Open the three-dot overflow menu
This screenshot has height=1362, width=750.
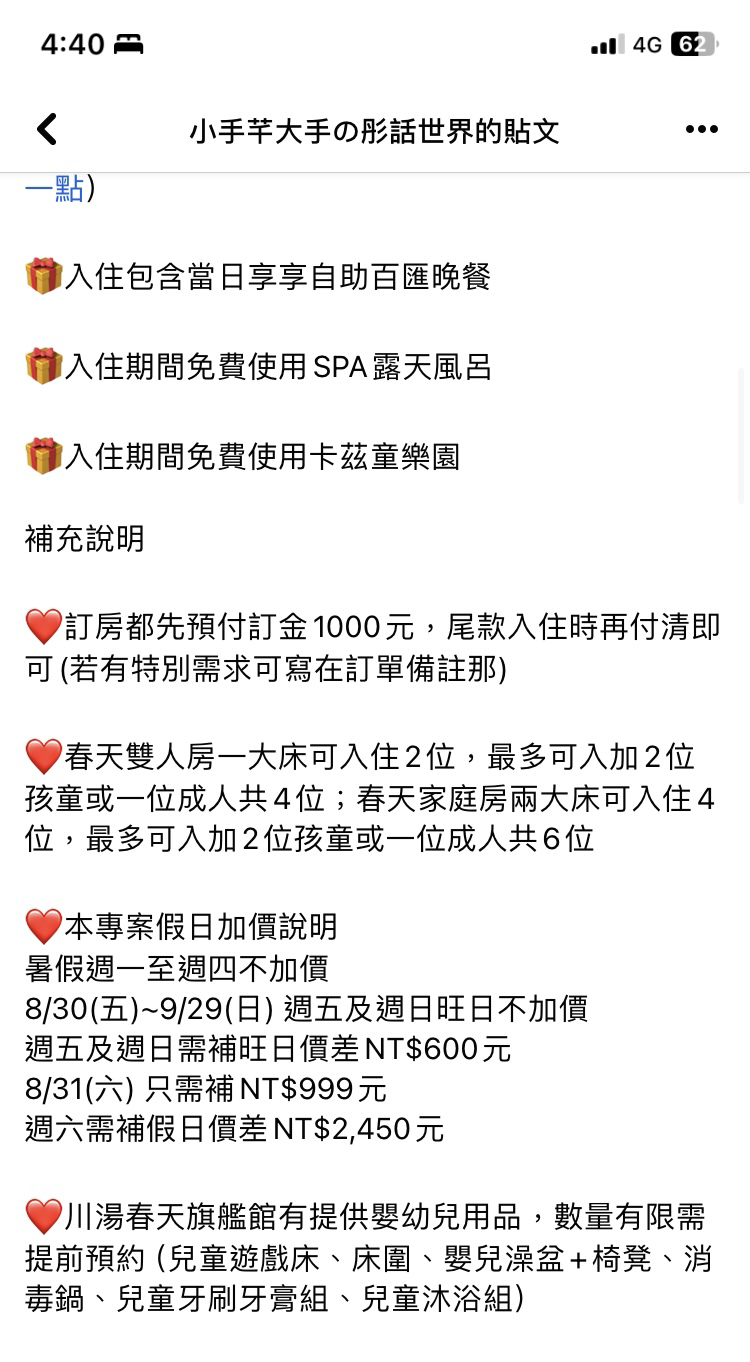tap(701, 130)
